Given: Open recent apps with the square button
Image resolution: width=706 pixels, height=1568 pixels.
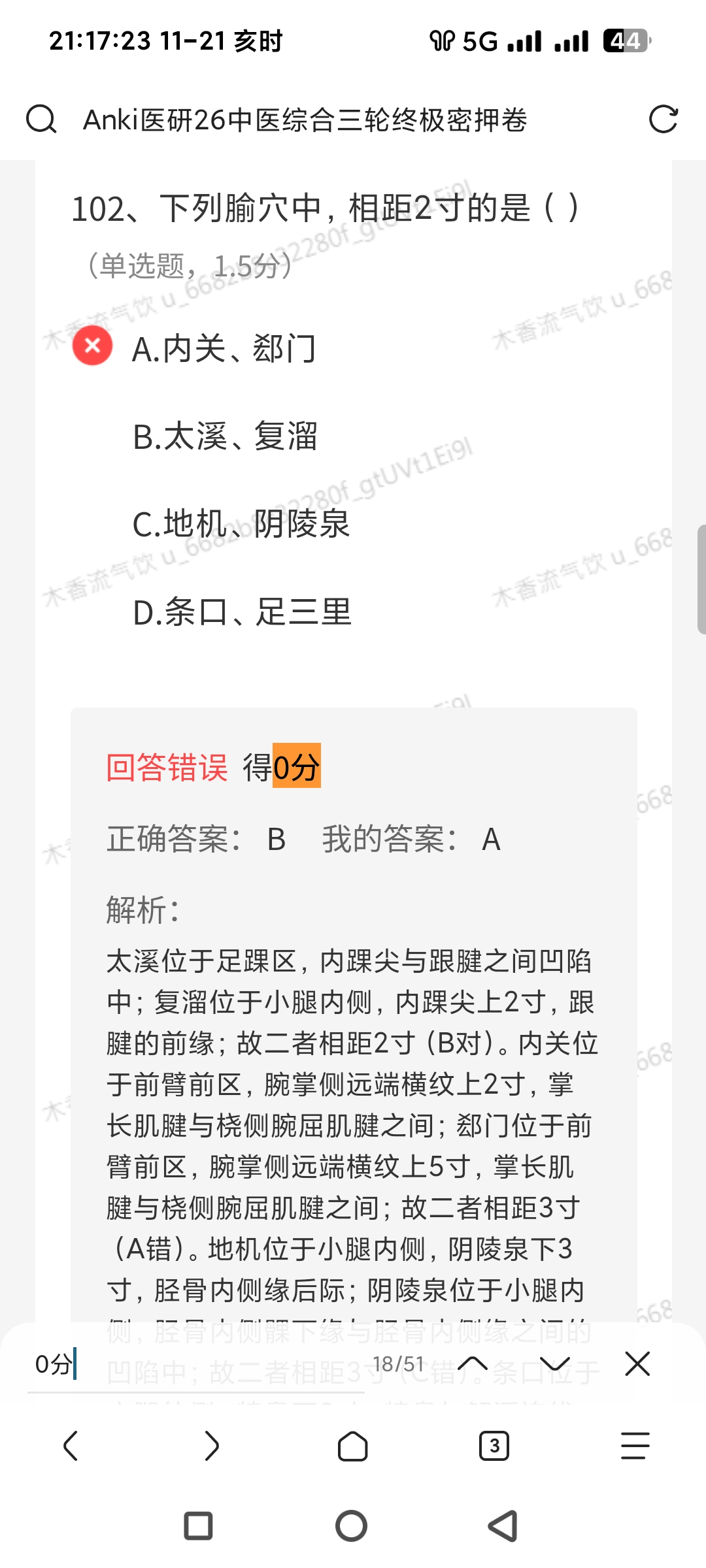Looking at the screenshot, I should [198, 1526].
